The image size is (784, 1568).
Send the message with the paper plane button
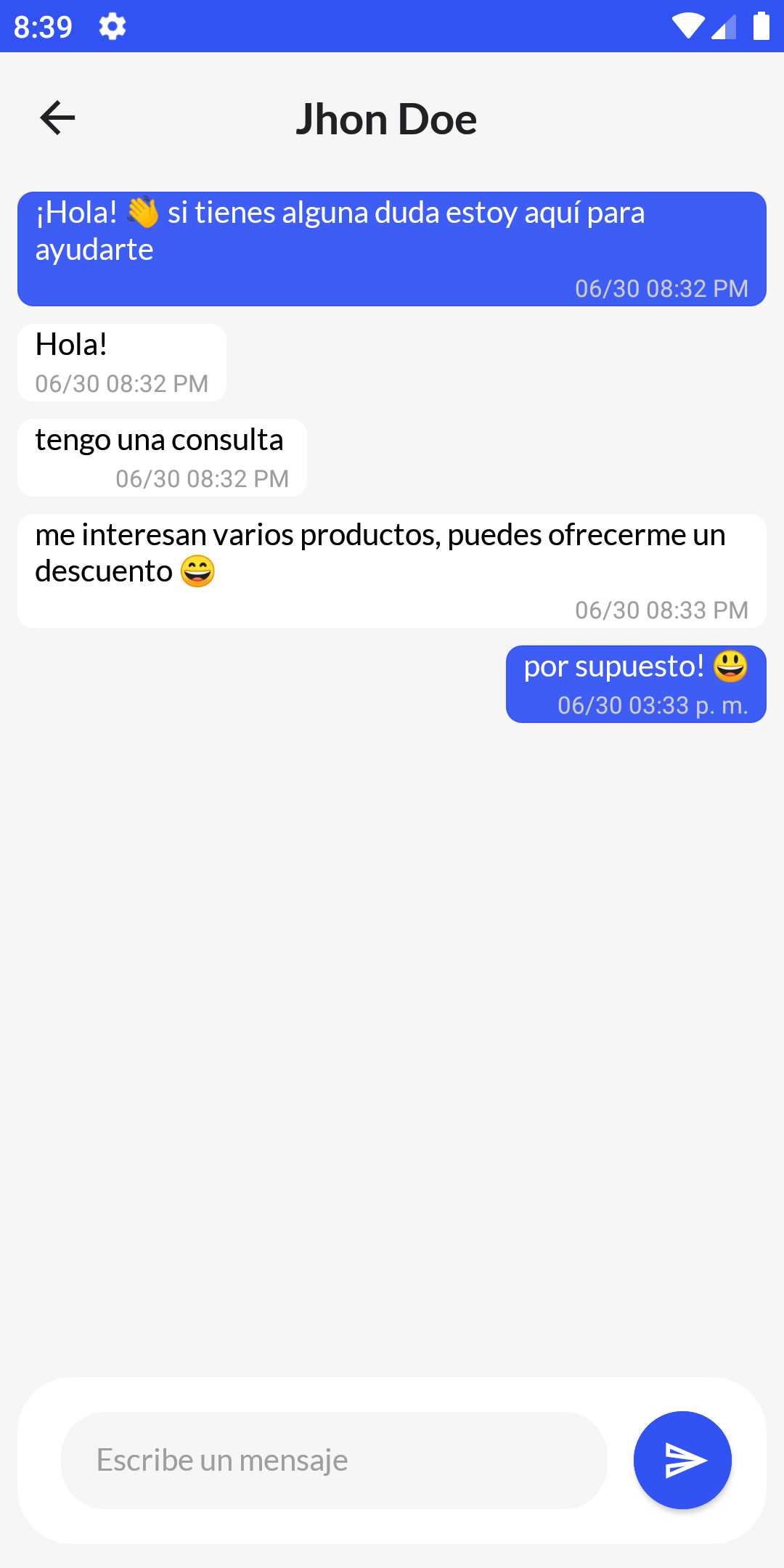click(x=682, y=1460)
